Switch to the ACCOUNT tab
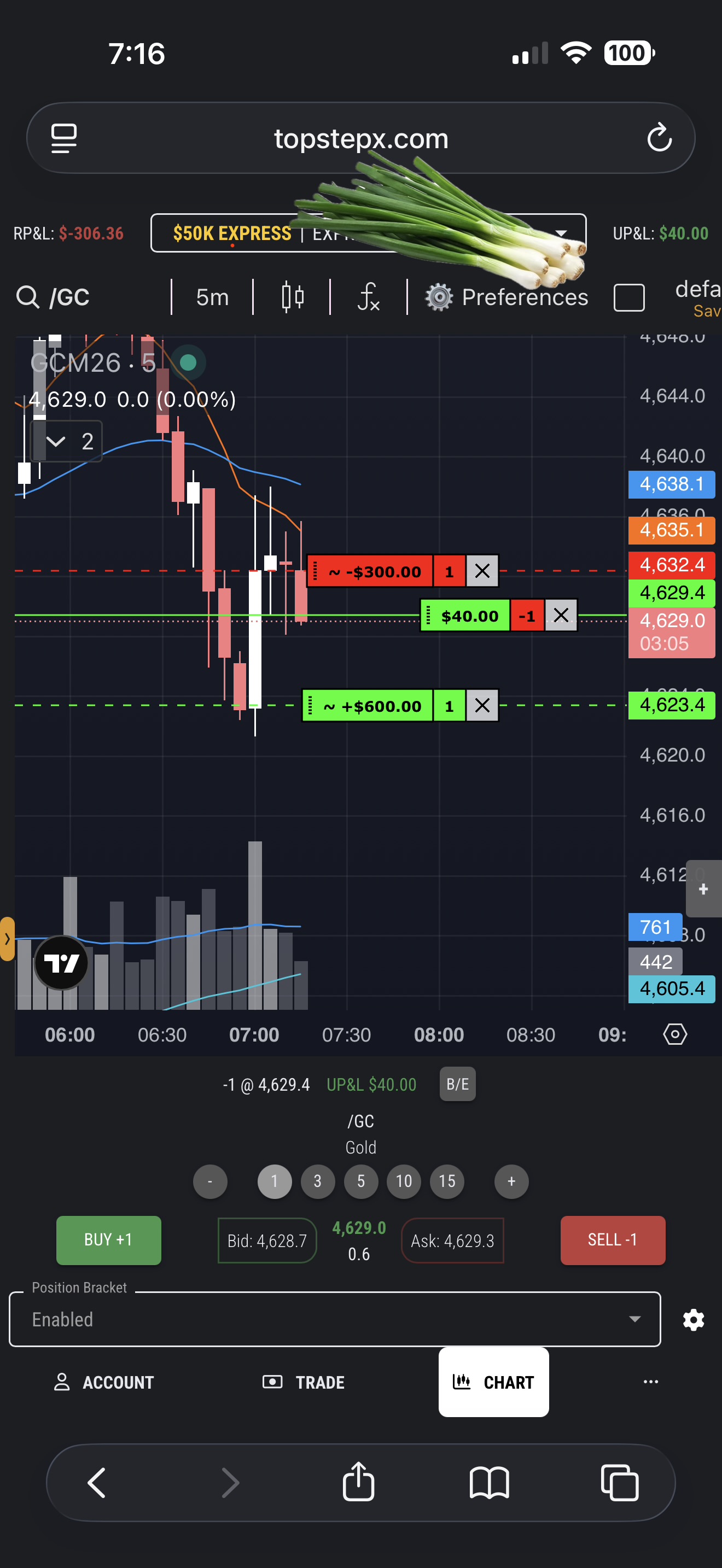 click(103, 1382)
